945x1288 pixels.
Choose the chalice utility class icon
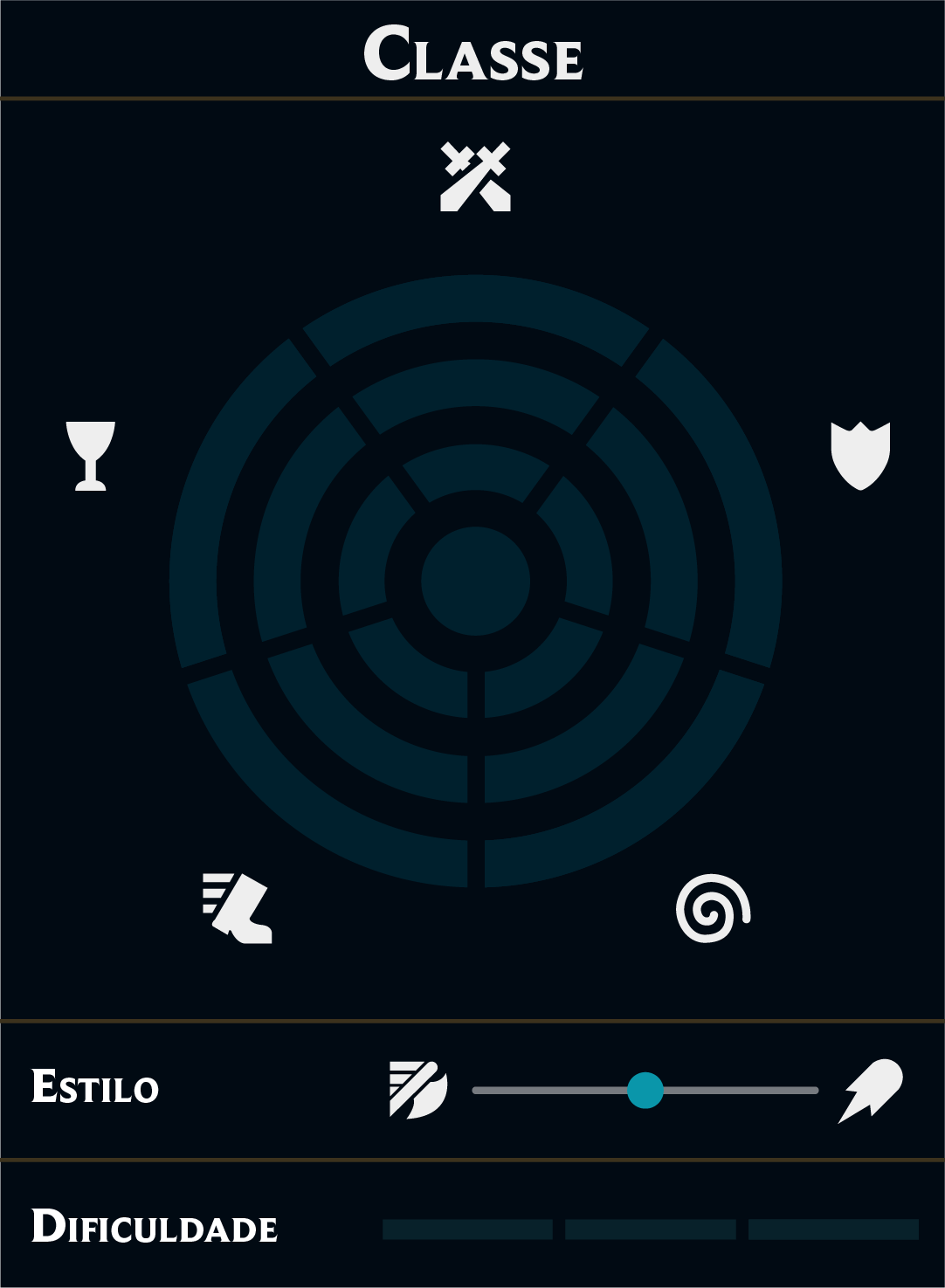[91, 455]
